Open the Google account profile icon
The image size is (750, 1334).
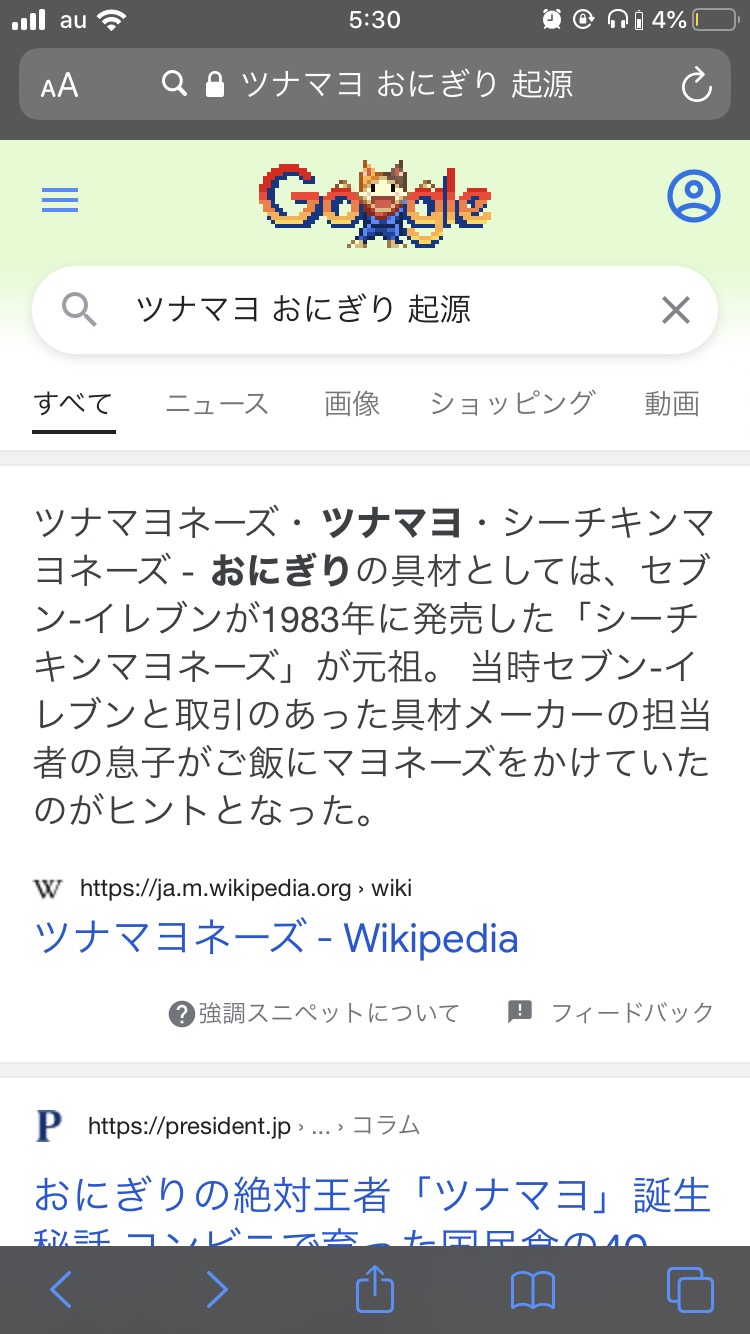(692, 196)
